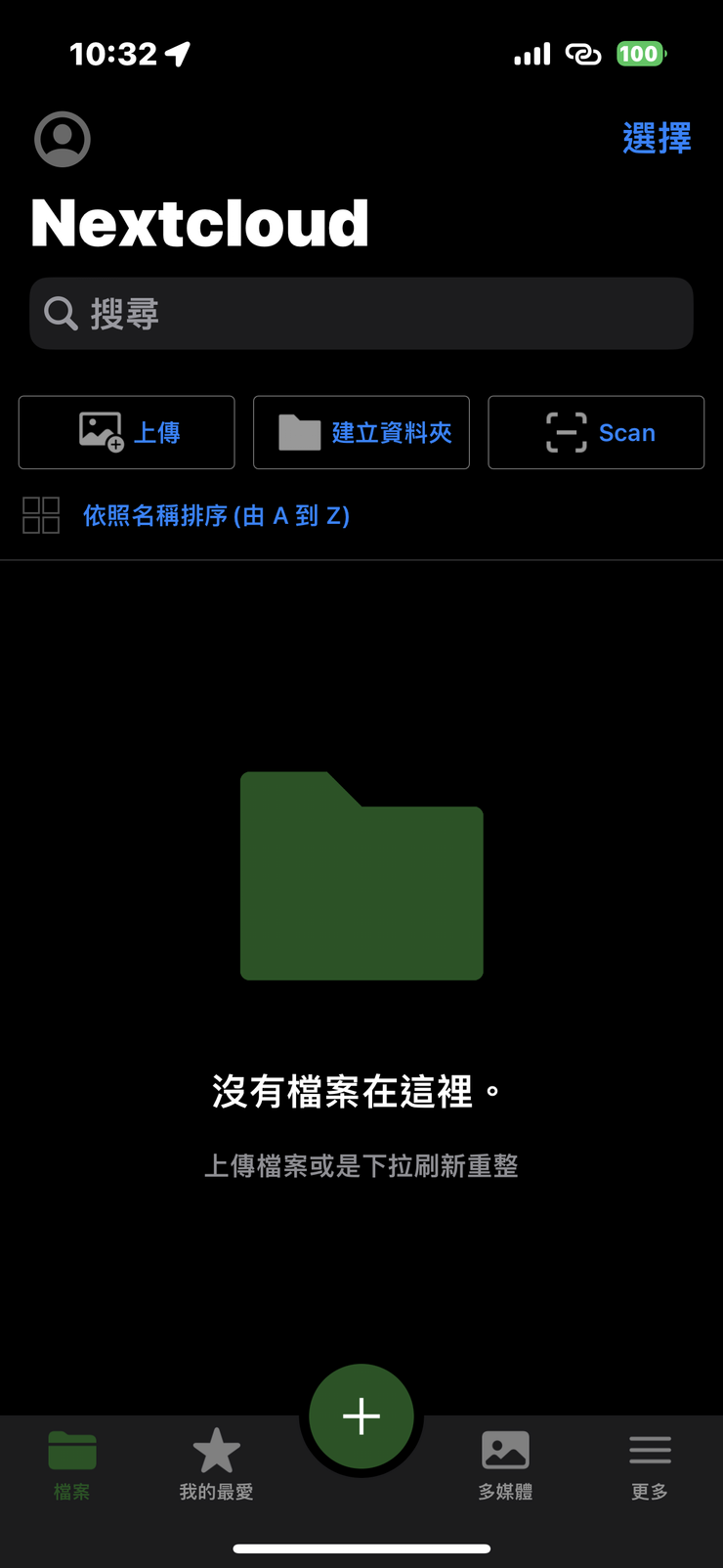723x1568 pixels.
Task: Tap the 搜尋 search field
Action: [361, 314]
